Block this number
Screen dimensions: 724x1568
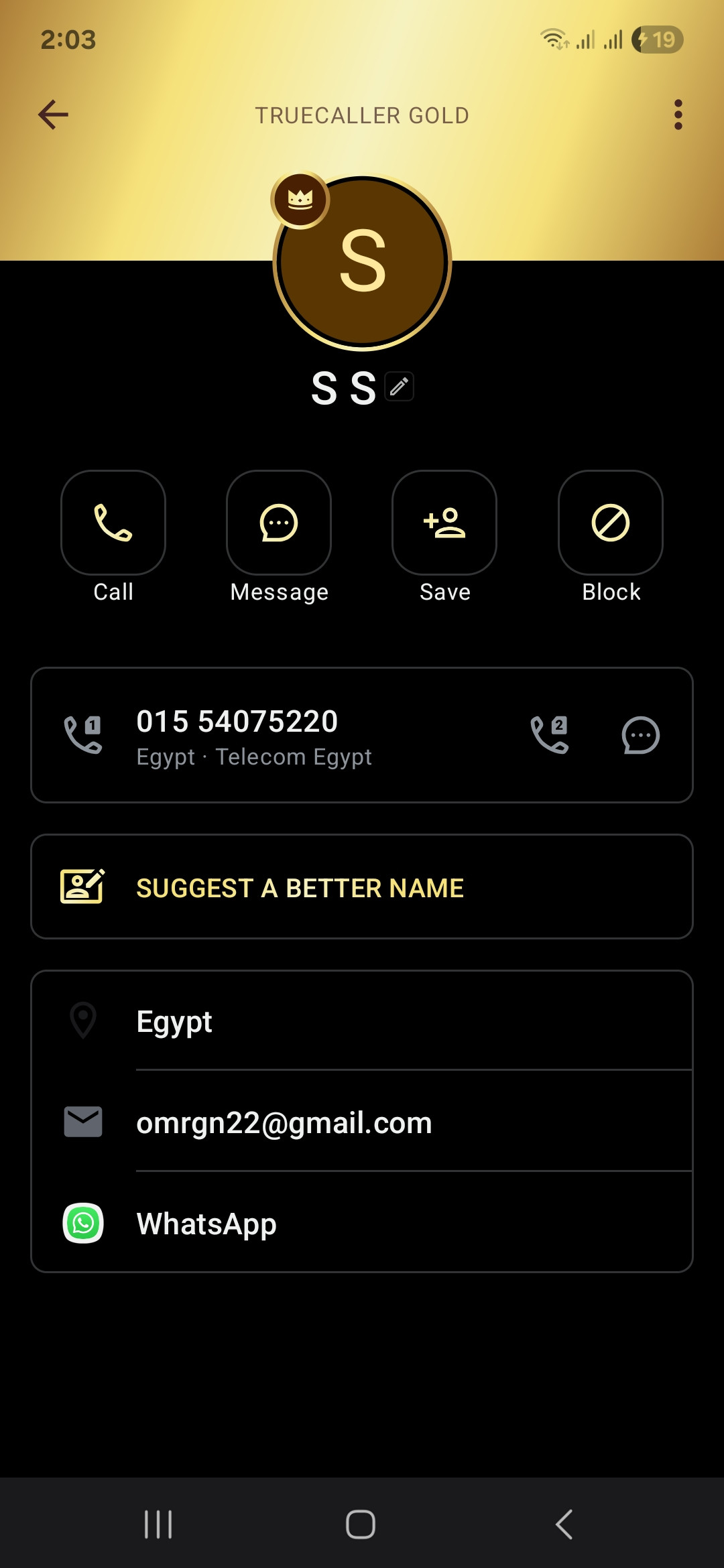[x=611, y=523]
